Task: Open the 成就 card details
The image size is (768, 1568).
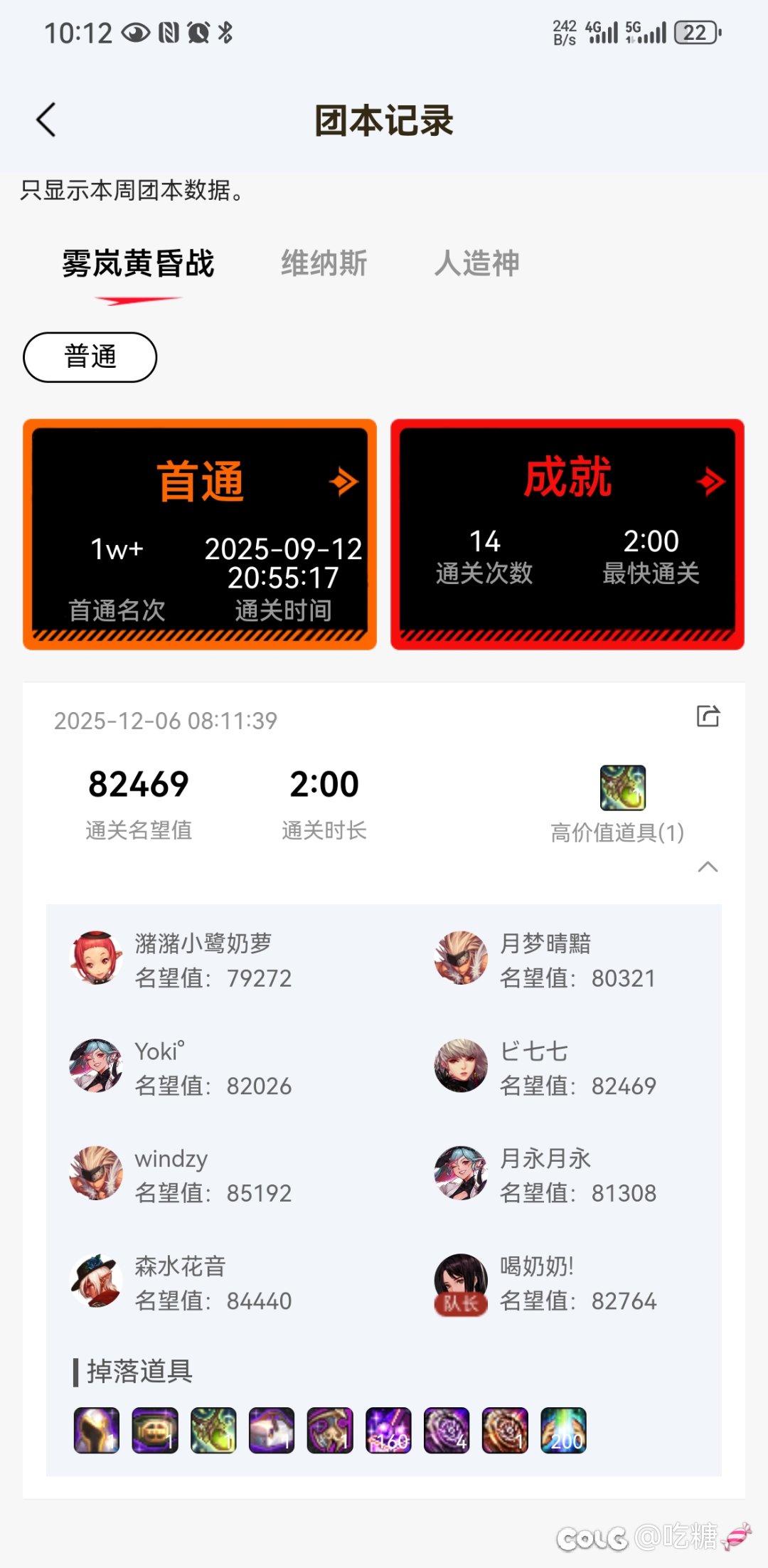Action: (x=567, y=534)
